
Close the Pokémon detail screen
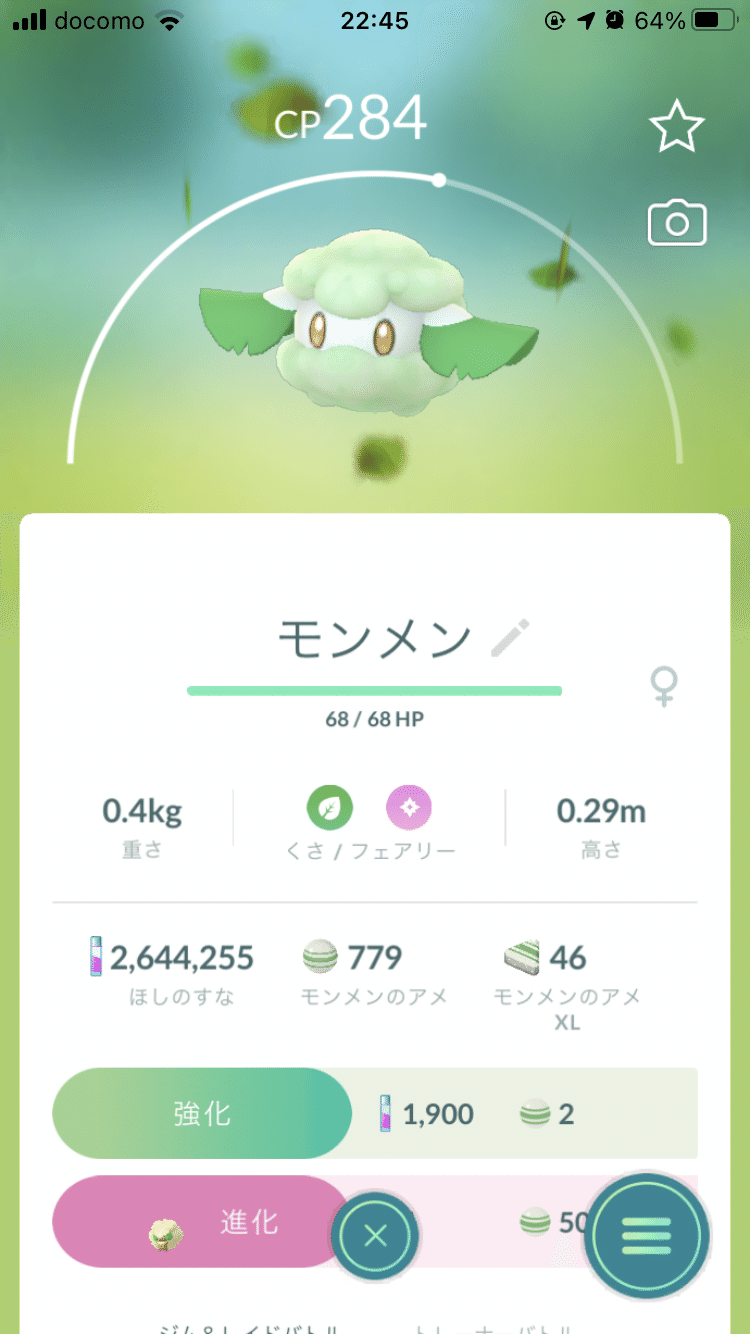click(x=375, y=1236)
